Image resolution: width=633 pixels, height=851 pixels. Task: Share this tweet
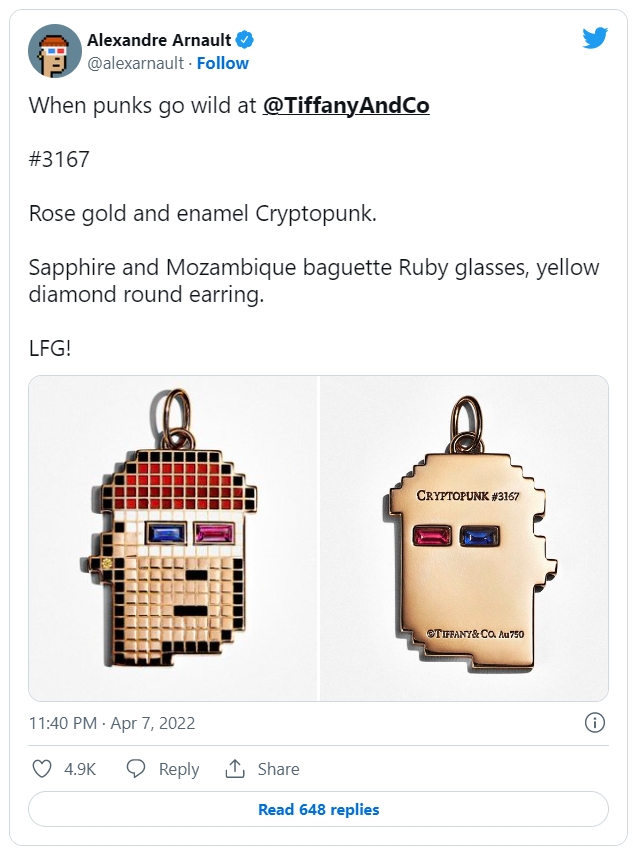(263, 769)
